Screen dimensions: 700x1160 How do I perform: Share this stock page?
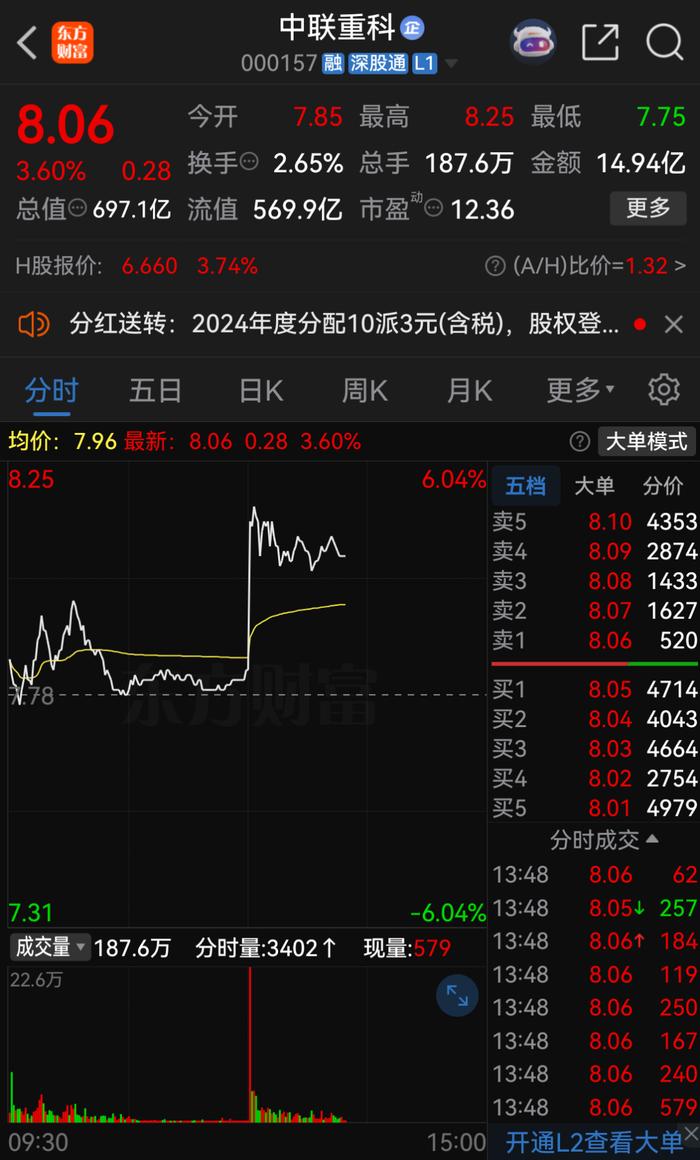[x=600, y=42]
